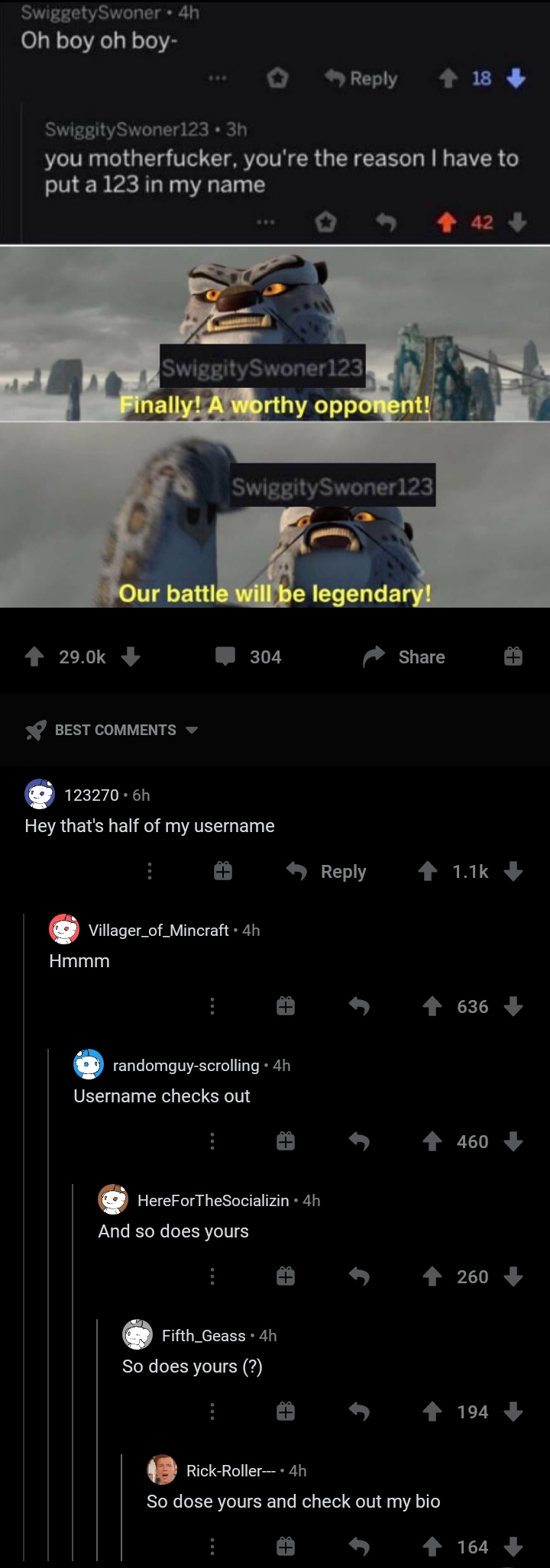Upvote randomguy-scrolling's comment
Image resolution: width=550 pixels, height=1568 pixels.
click(x=432, y=1142)
